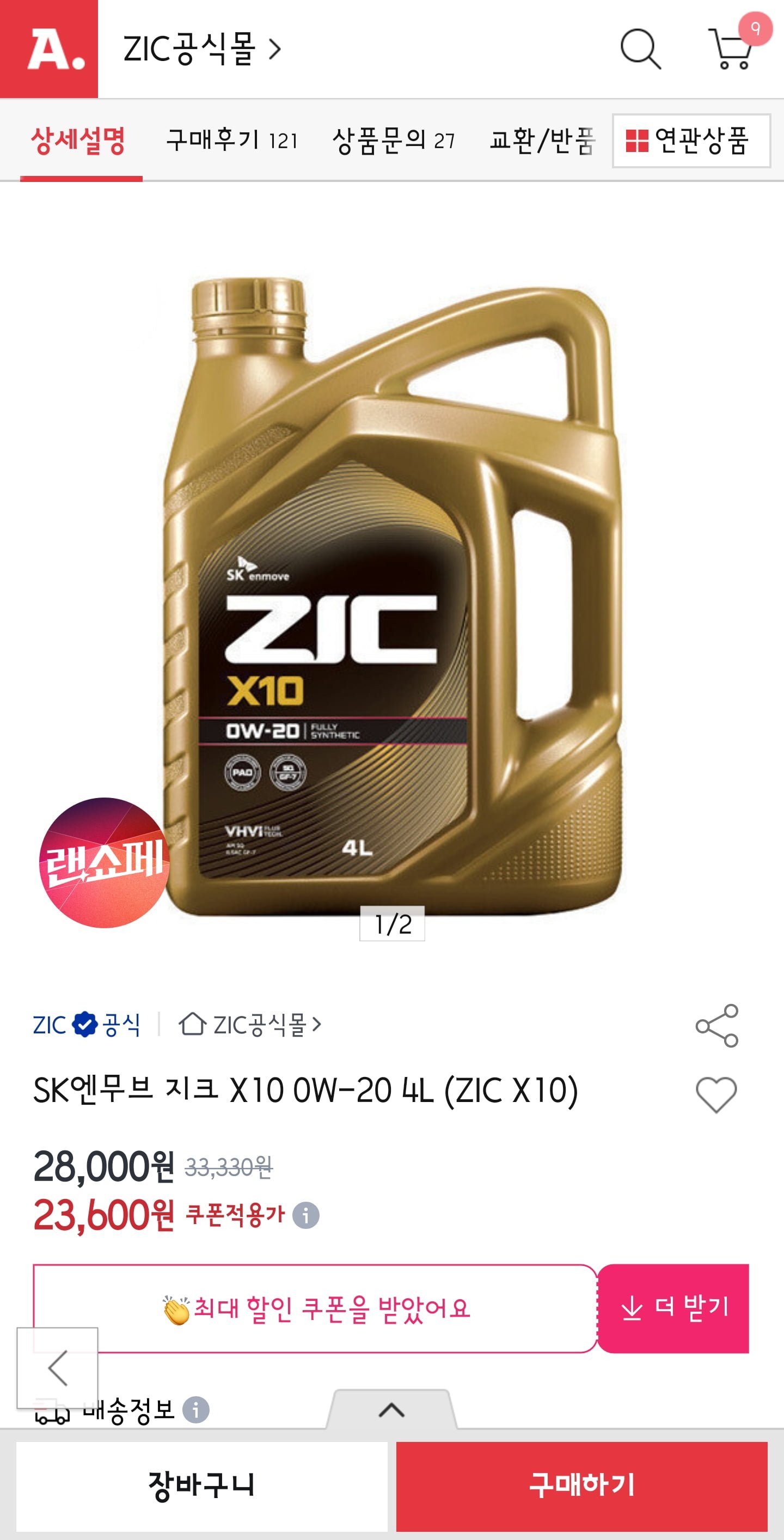Go back using the left arrow button
The image size is (784, 1540).
pyautogui.click(x=57, y=1368)
